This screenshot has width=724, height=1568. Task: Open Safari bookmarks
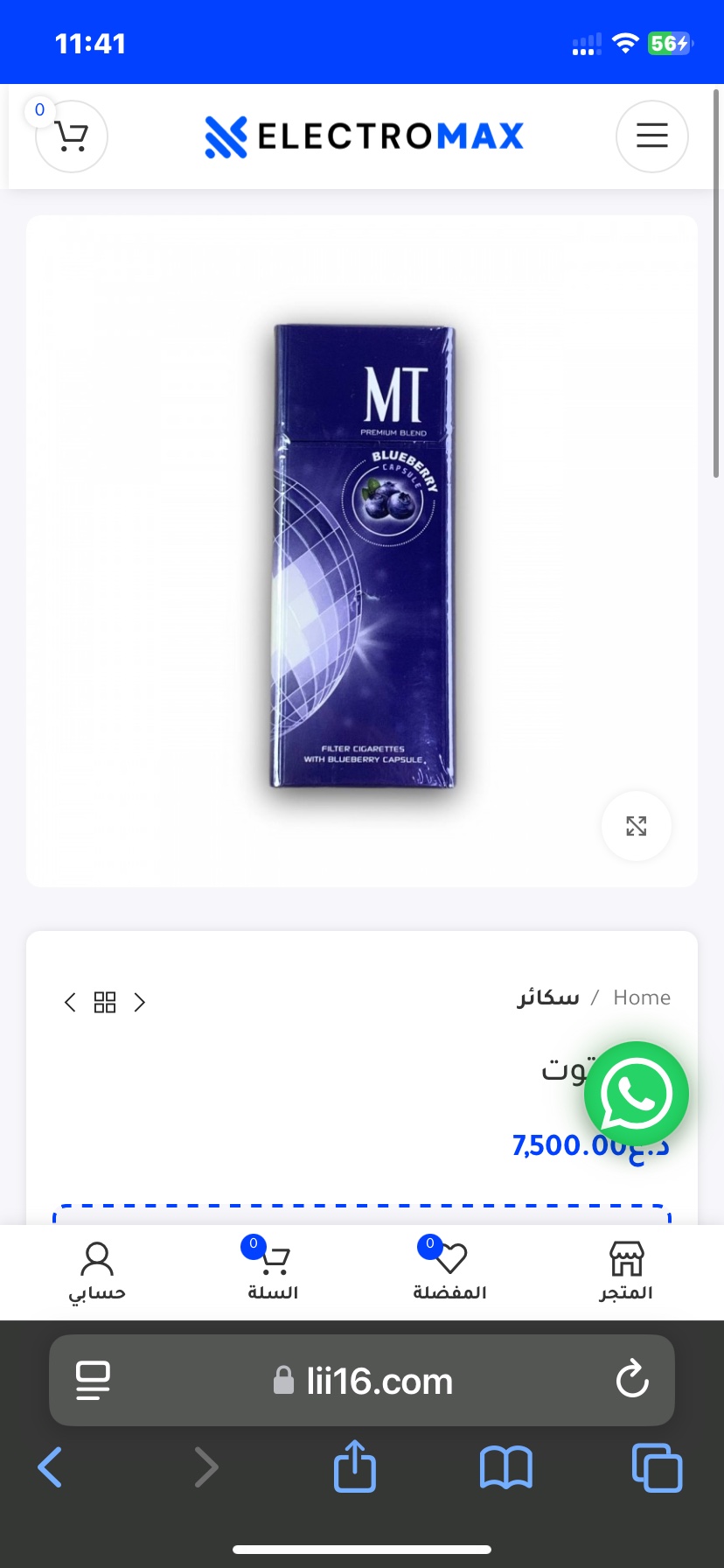point(505,1466)
